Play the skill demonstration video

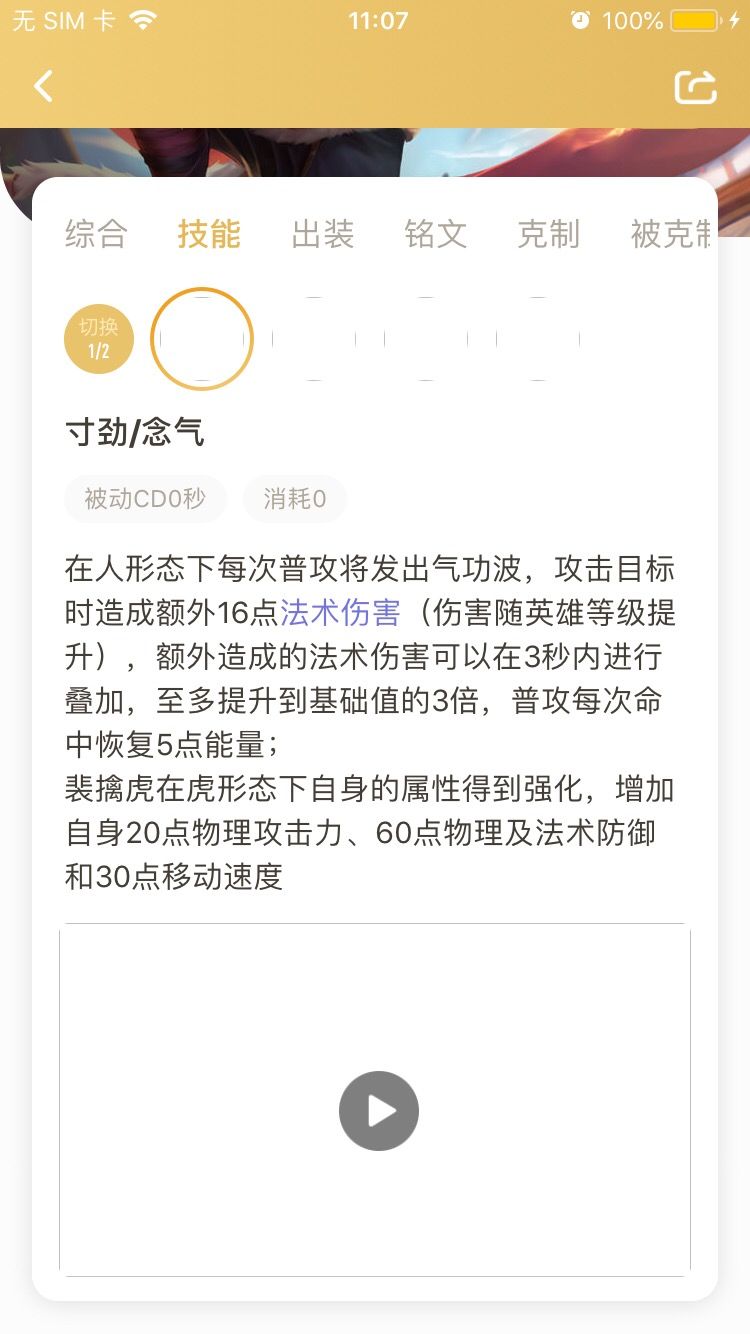(378, 1110)
